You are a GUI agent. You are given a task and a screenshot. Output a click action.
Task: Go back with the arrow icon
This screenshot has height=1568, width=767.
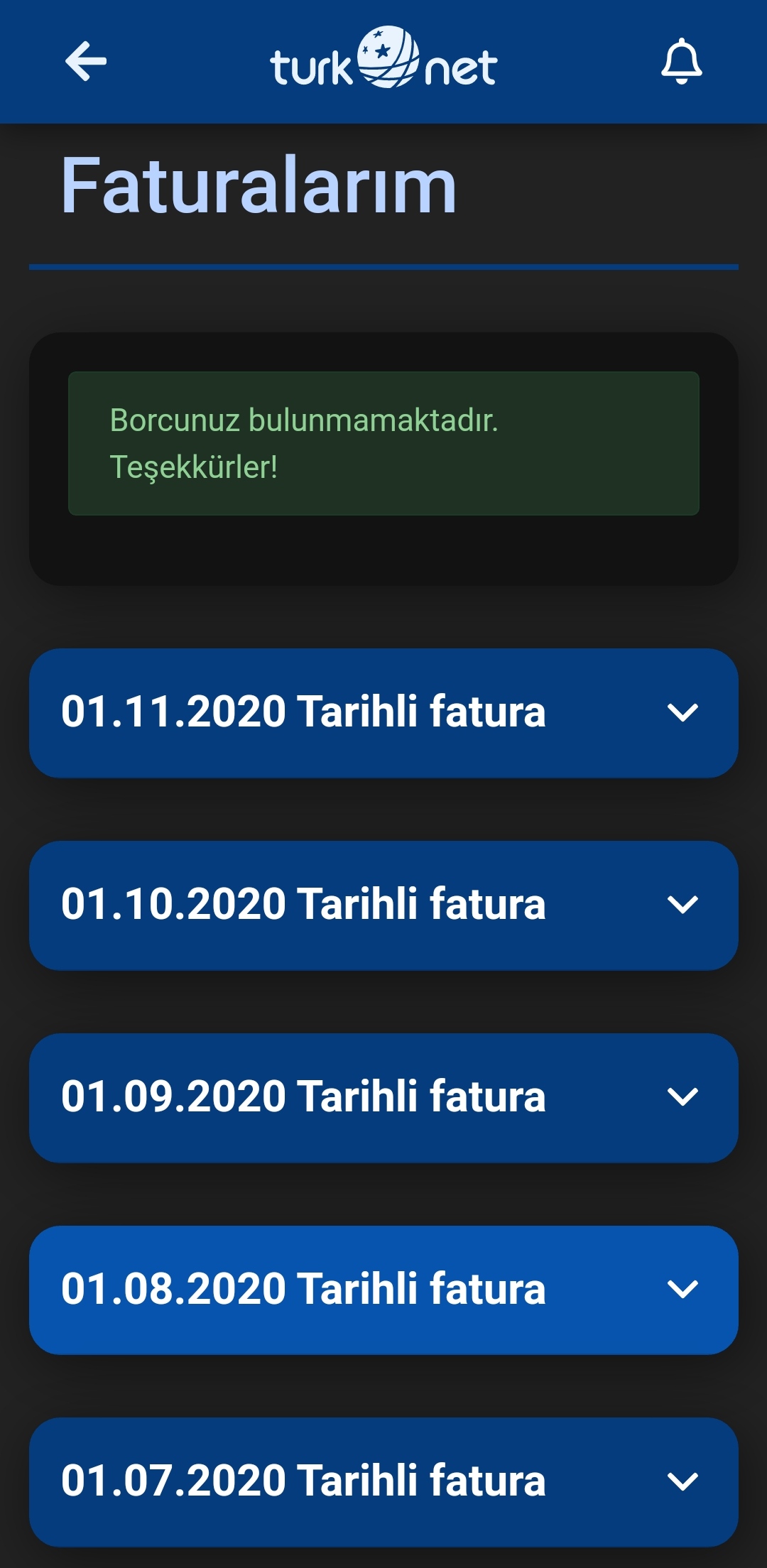[x=86, y=62]
